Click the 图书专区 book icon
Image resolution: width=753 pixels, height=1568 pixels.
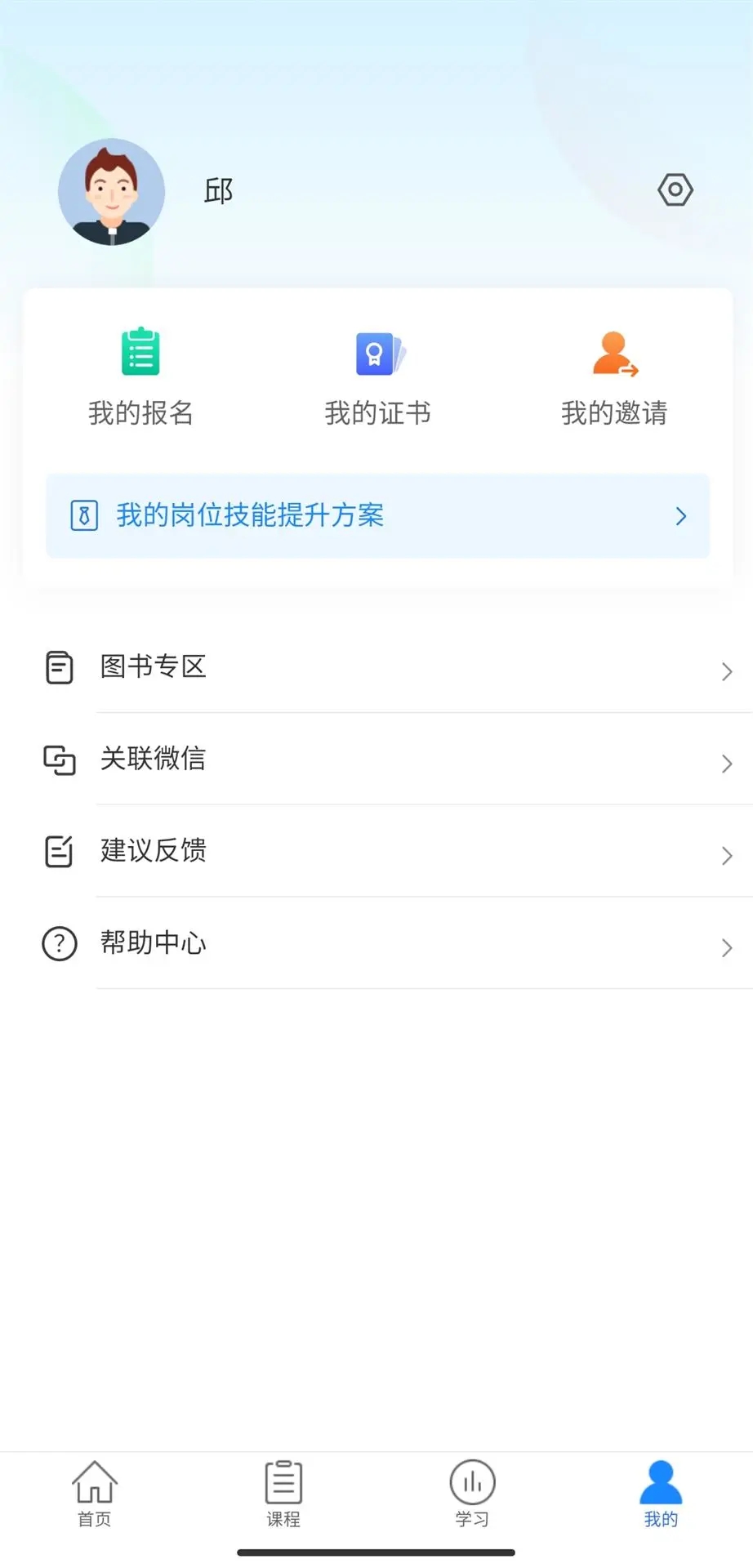pyautogui.click(x=58, y=667)
